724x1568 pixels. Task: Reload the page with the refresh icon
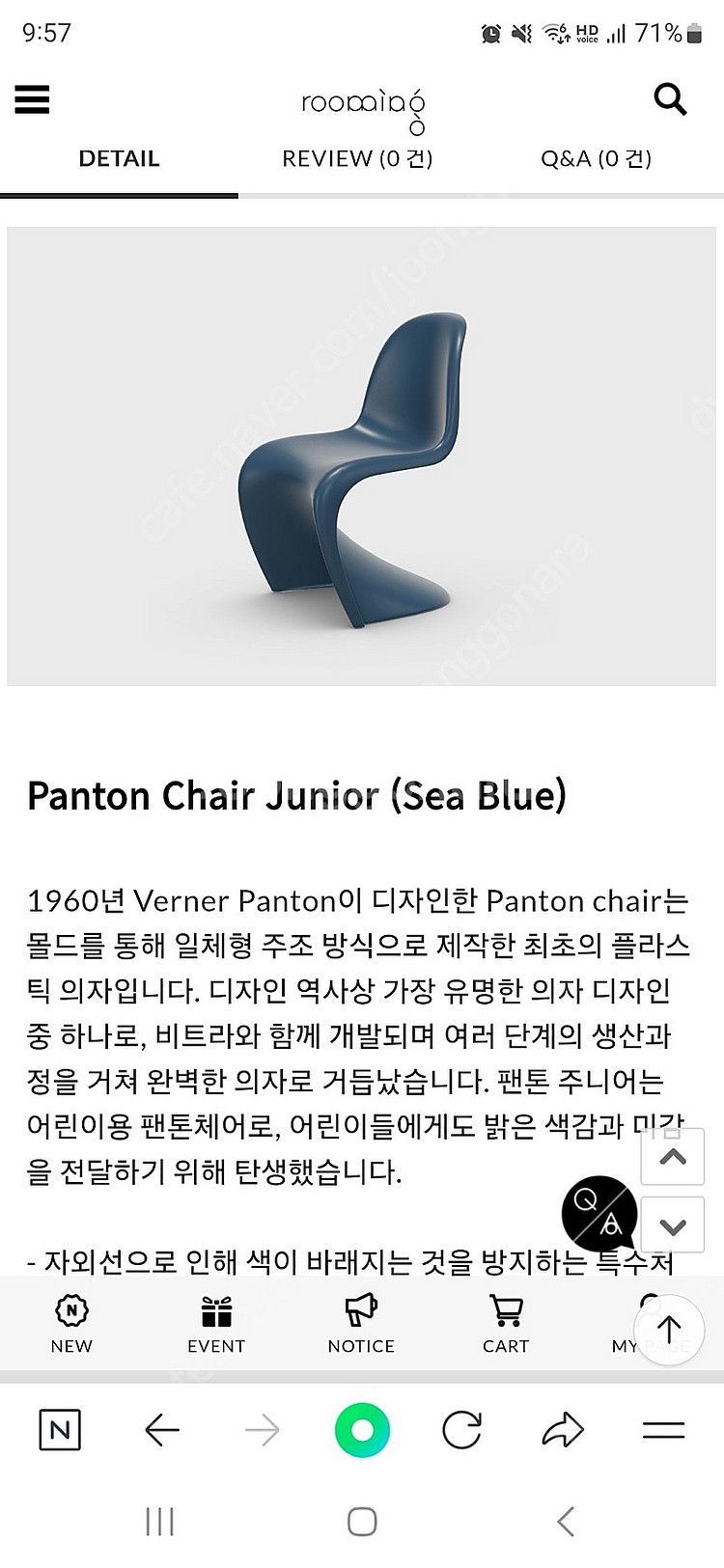click(x=461, y=1430)
